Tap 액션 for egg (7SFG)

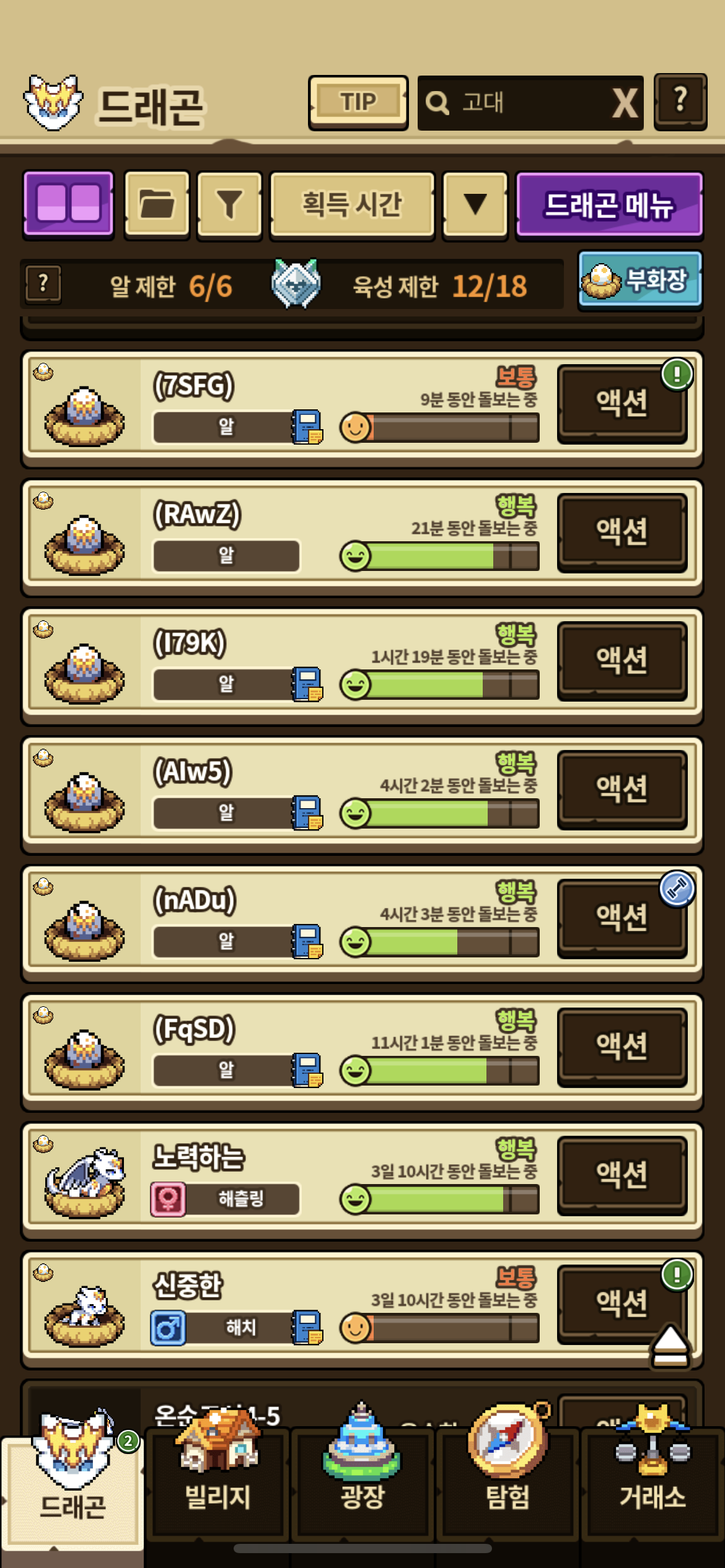[622, 403]
